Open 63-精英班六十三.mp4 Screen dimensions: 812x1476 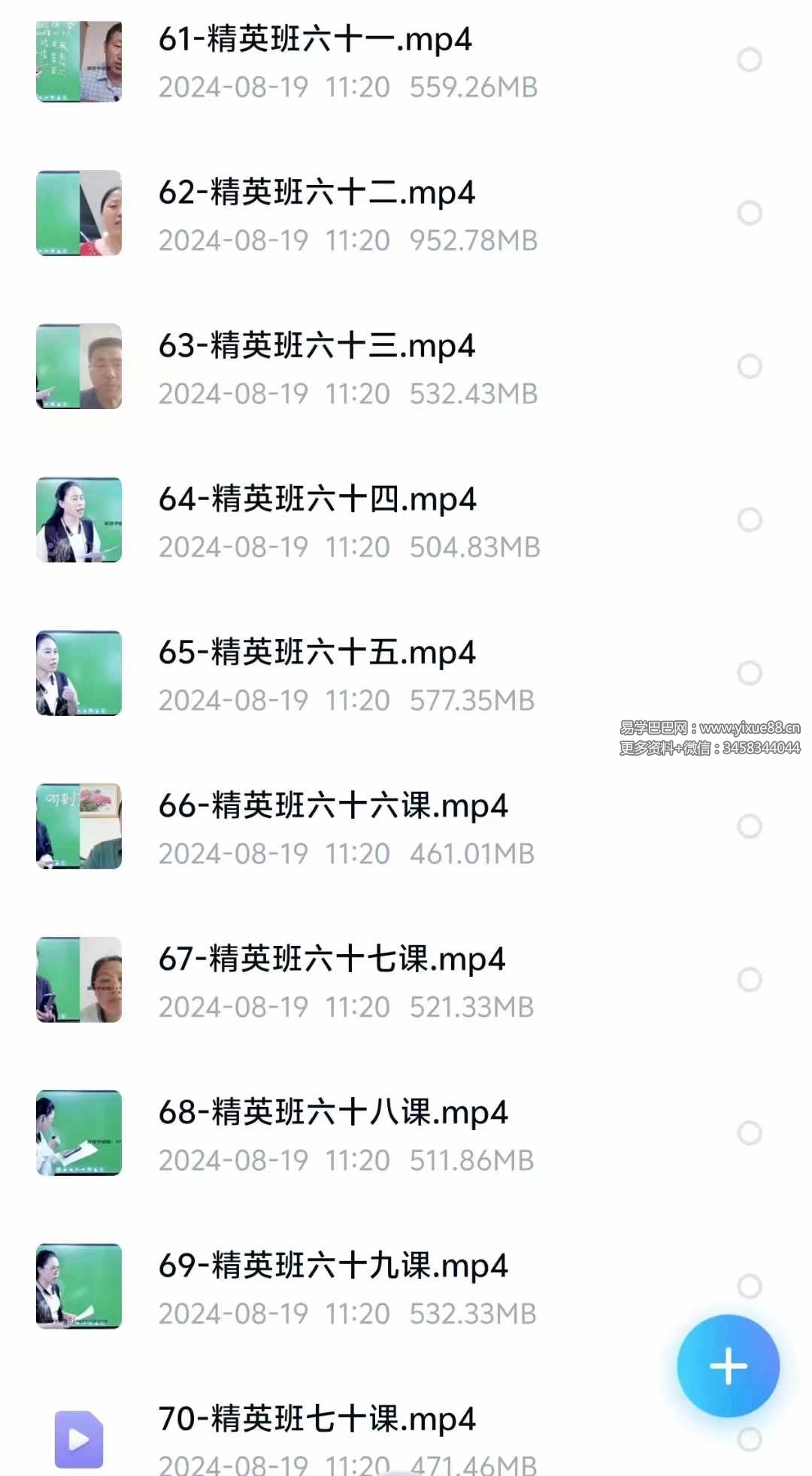[x=317, y=345]
